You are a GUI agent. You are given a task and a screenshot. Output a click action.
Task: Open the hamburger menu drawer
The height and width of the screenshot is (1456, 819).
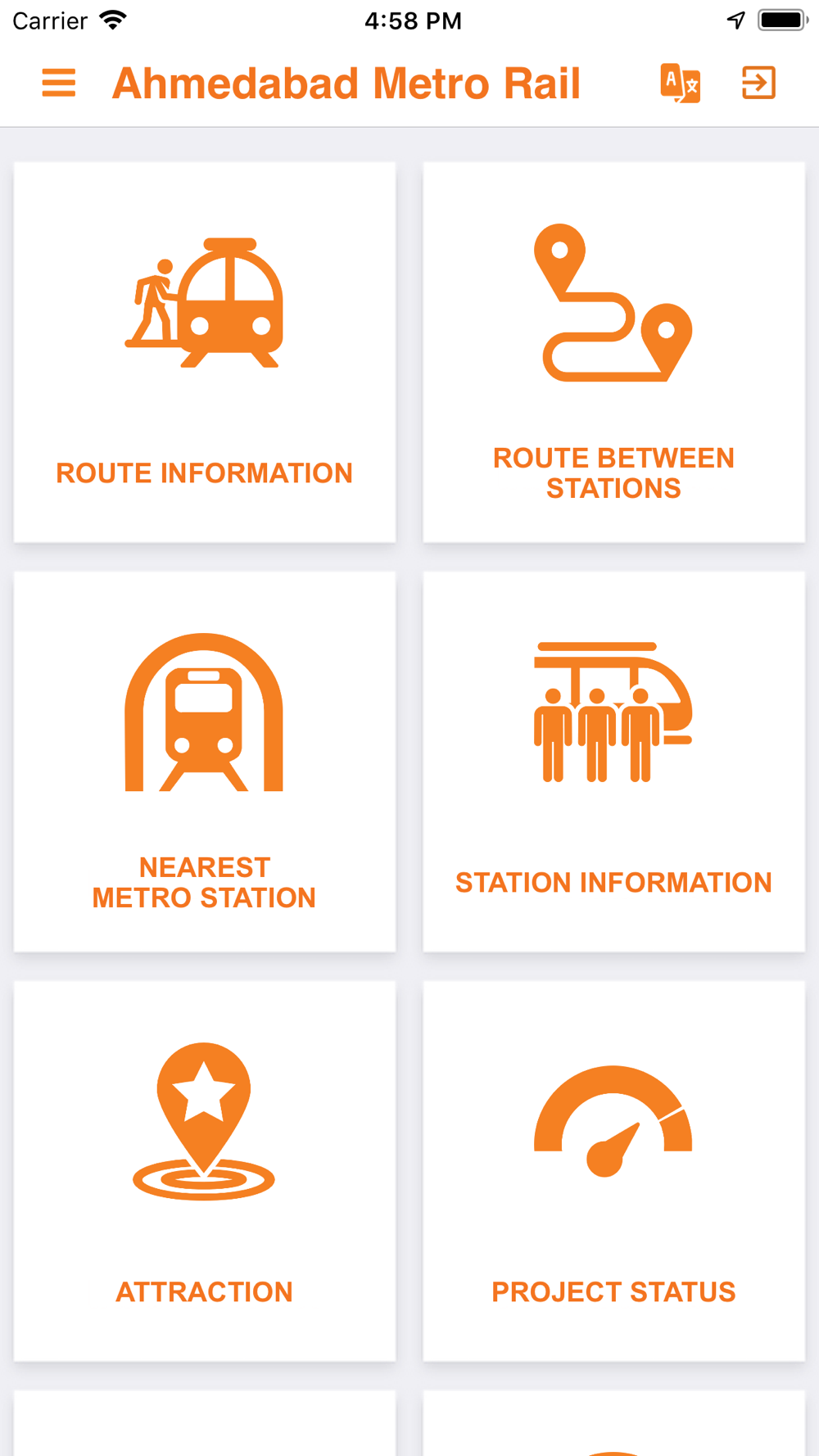pyautogui.click(x=59, y=83)
